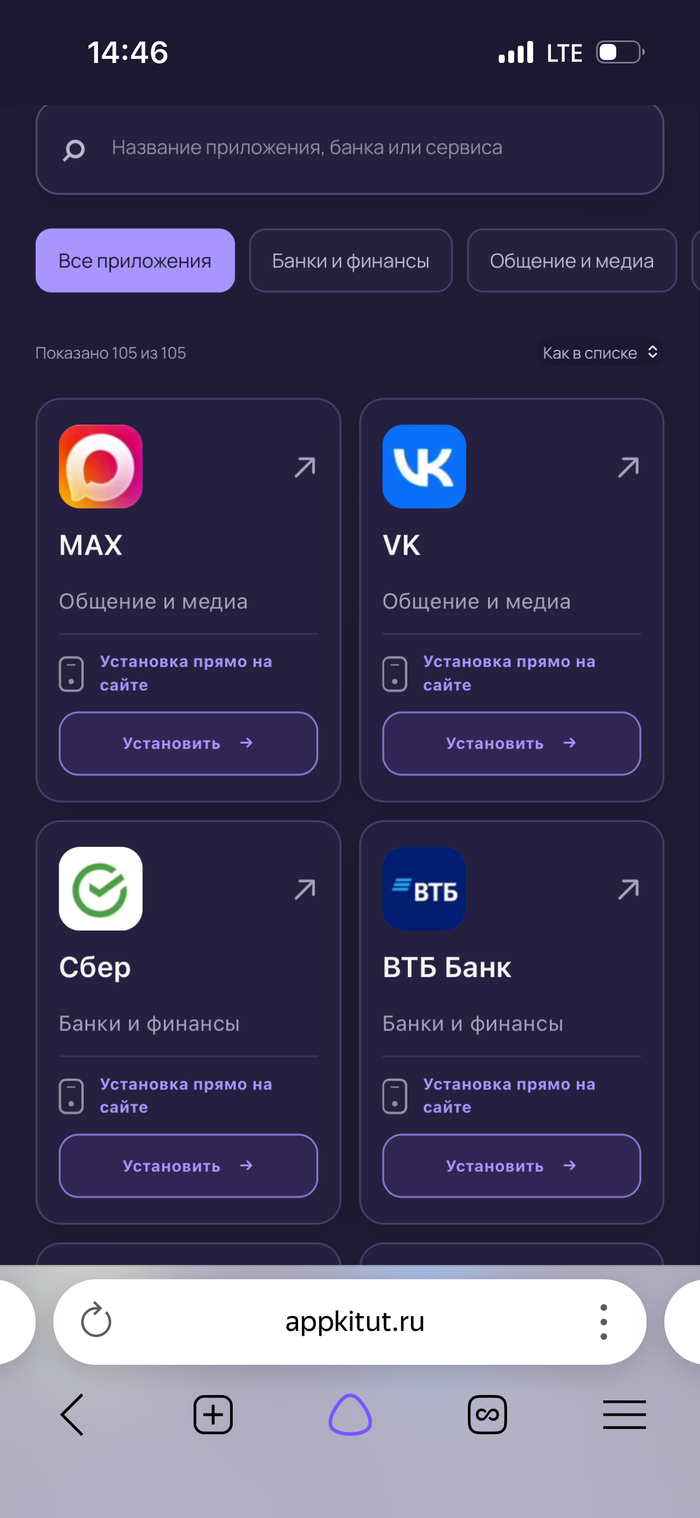Open the arrow link on the MAX card
700x1518 pixels.
click(305, 466)
